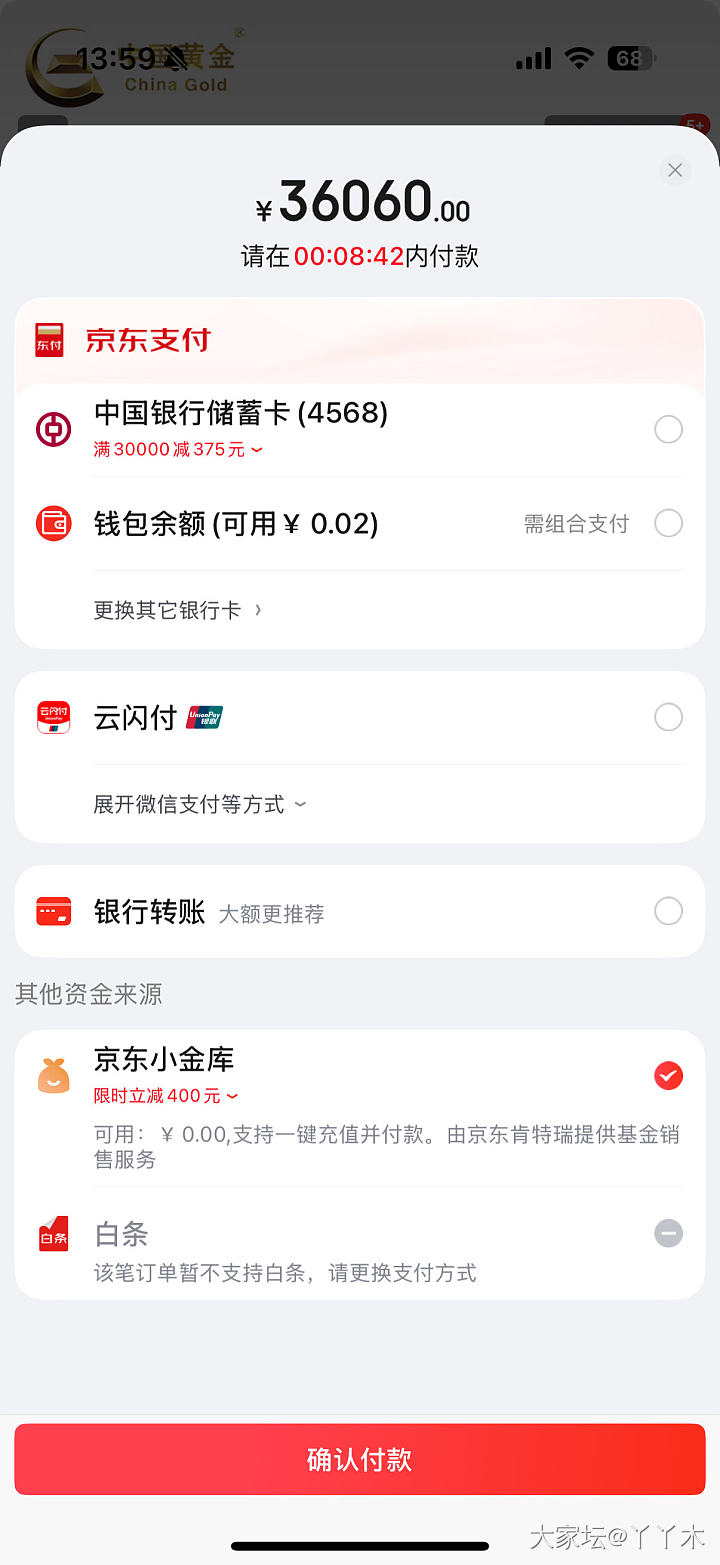This screenshot has width=720, height=1565.
Task: Expand the 满30000减375元 discount details
Action: (x=178, y=450)
